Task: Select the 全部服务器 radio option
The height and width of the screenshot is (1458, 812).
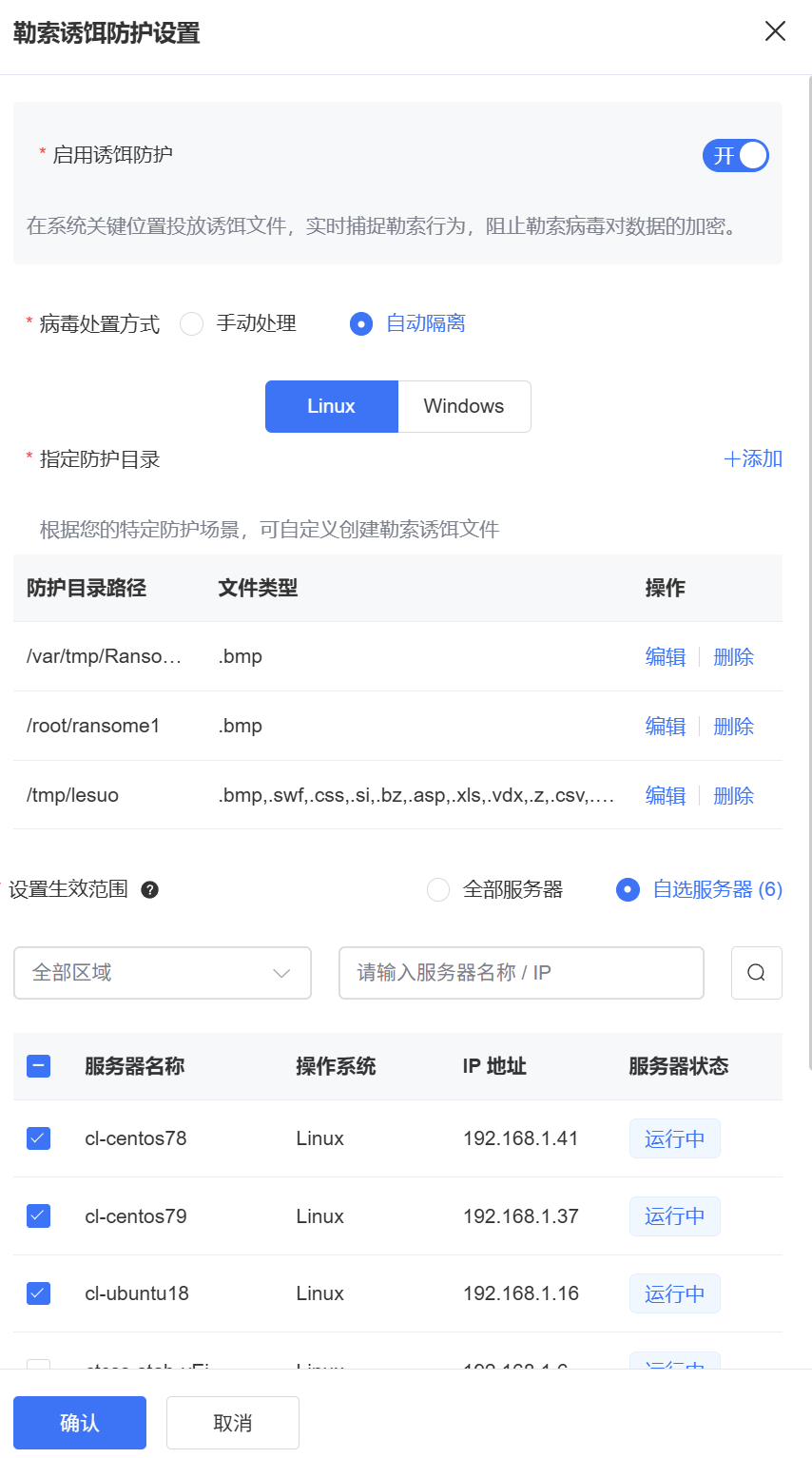Action: 438,890
